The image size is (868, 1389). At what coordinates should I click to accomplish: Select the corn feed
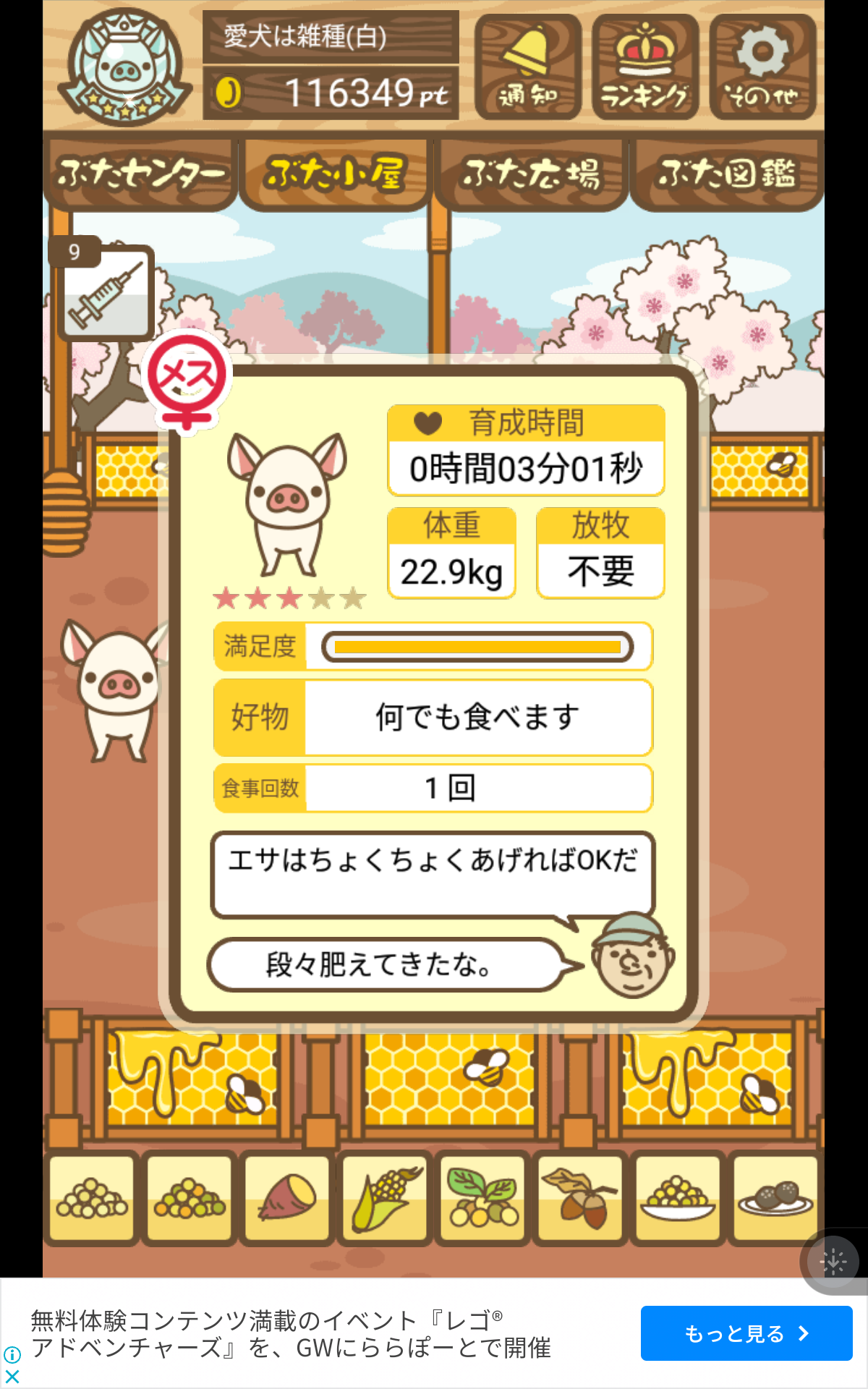pos(386,1198)
